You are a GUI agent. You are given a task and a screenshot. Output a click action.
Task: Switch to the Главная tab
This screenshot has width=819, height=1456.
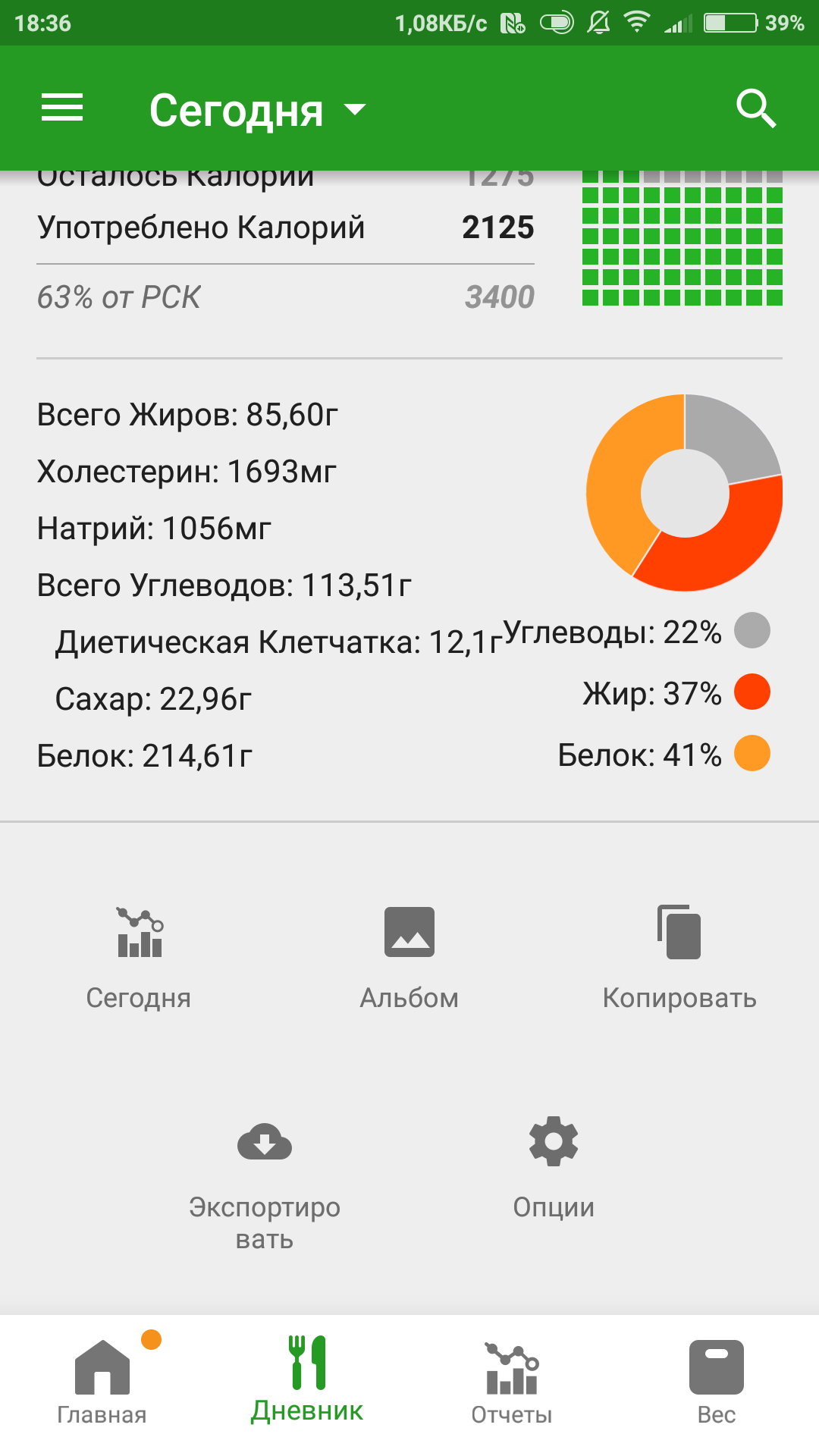(x=102, y=1382)
